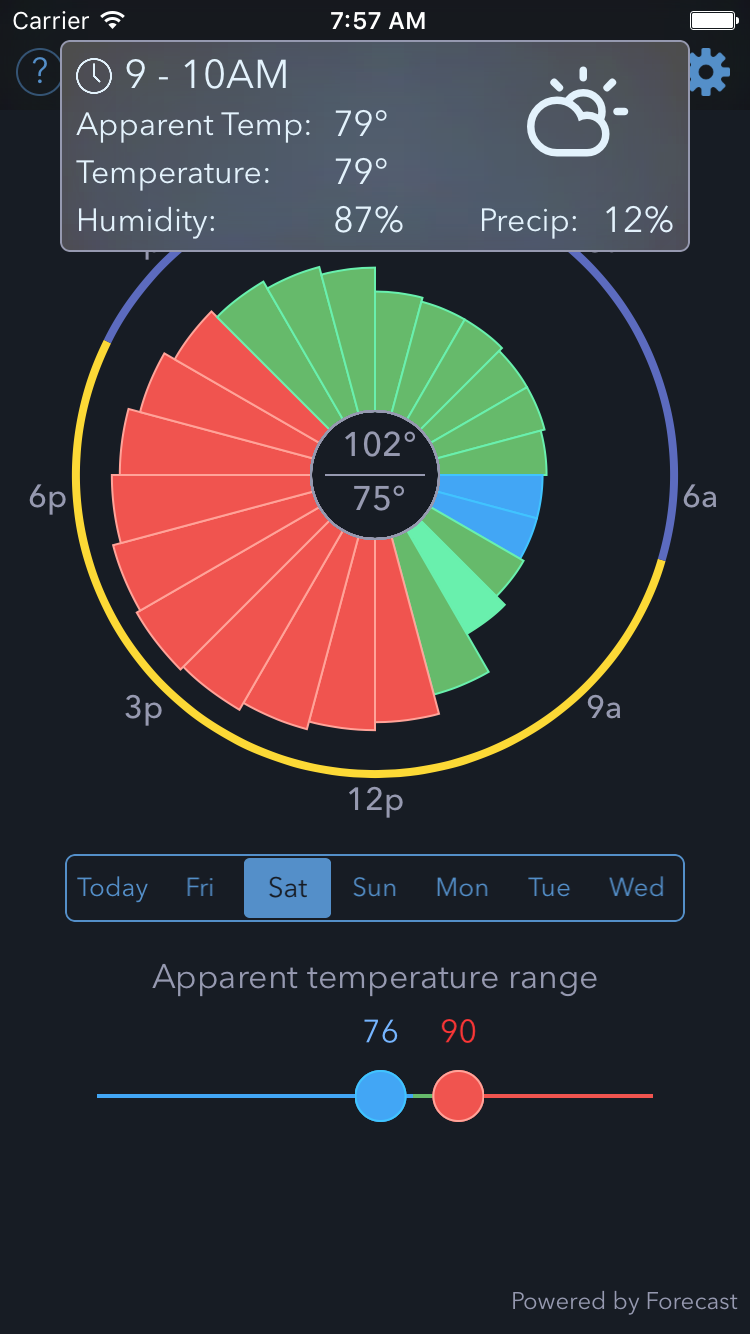Viewport: 750px width, 1334px height.
Task: Tap the blue low temperature slider handle
Action: point(381,1095)
